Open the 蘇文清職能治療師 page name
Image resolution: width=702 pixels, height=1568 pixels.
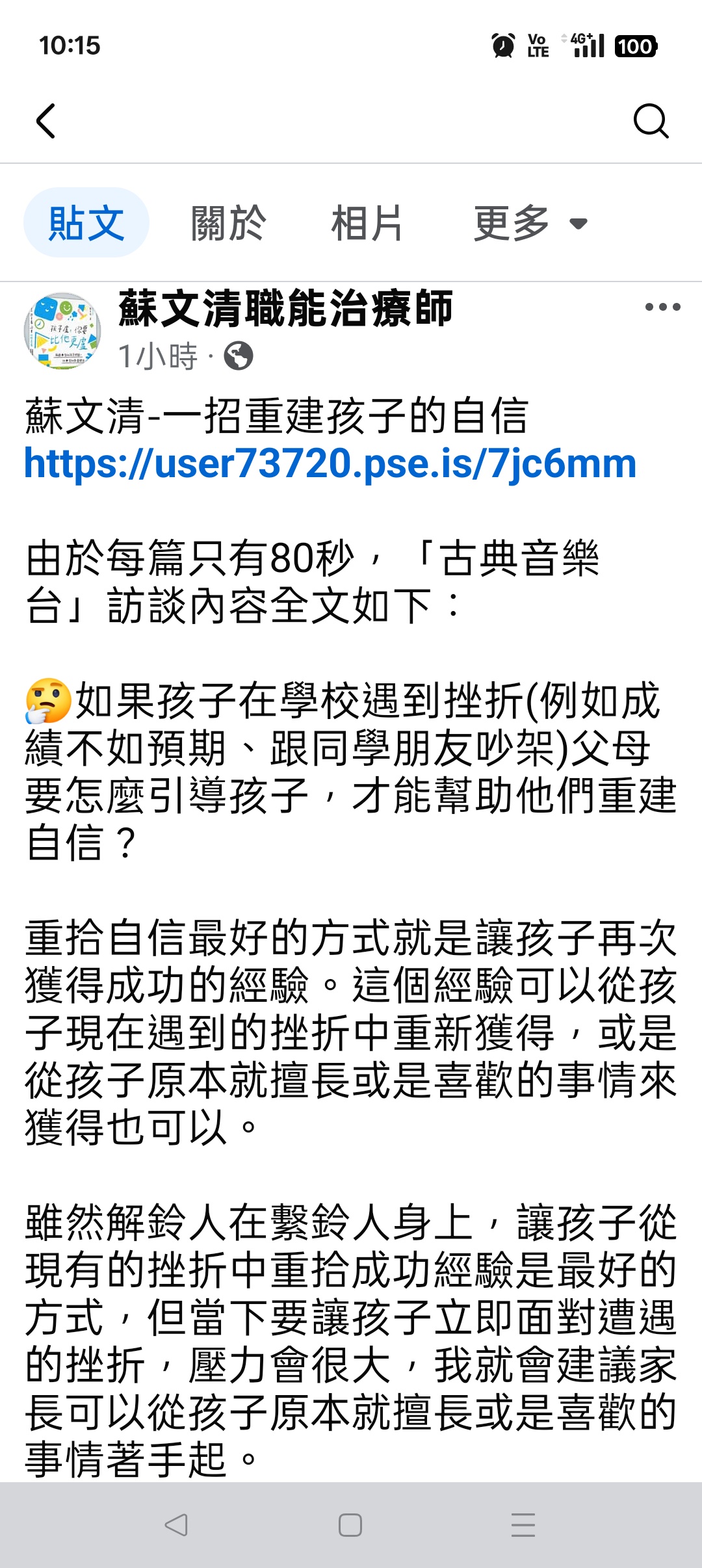(x=285, y=308)
